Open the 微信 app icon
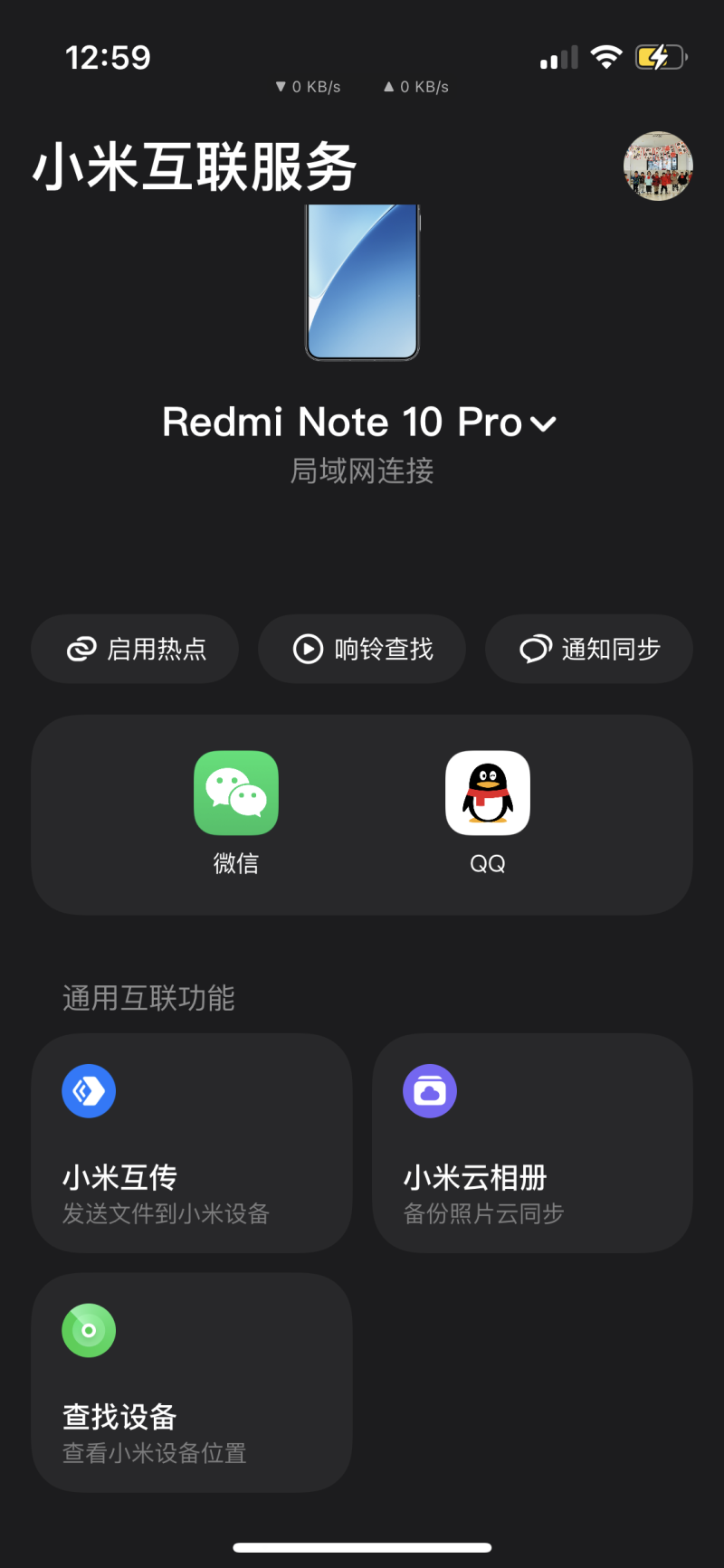This screenshot has width=724, height=1568. [x=236, y=794]
